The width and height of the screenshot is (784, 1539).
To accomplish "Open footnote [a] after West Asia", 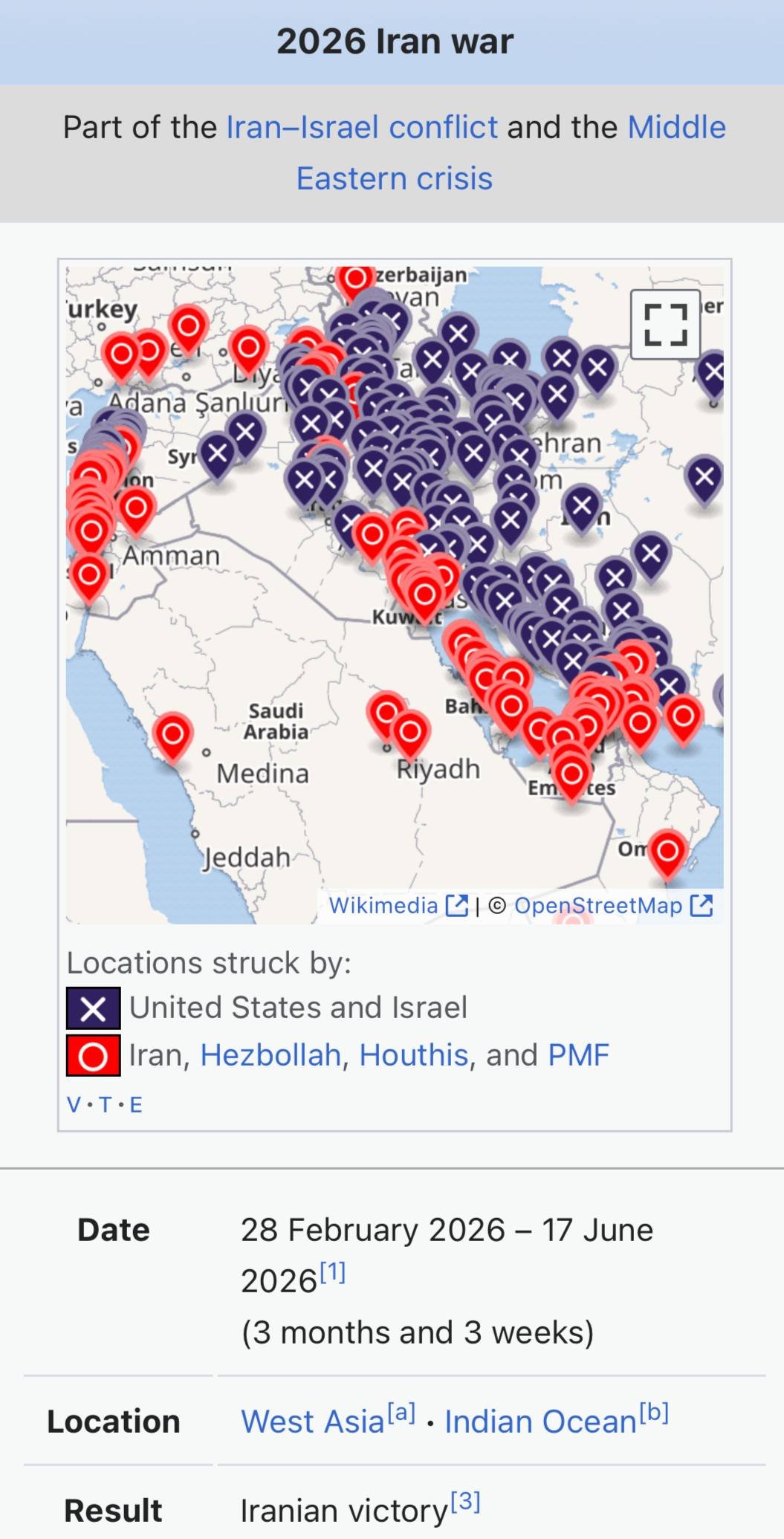I will pos(401,1413).
